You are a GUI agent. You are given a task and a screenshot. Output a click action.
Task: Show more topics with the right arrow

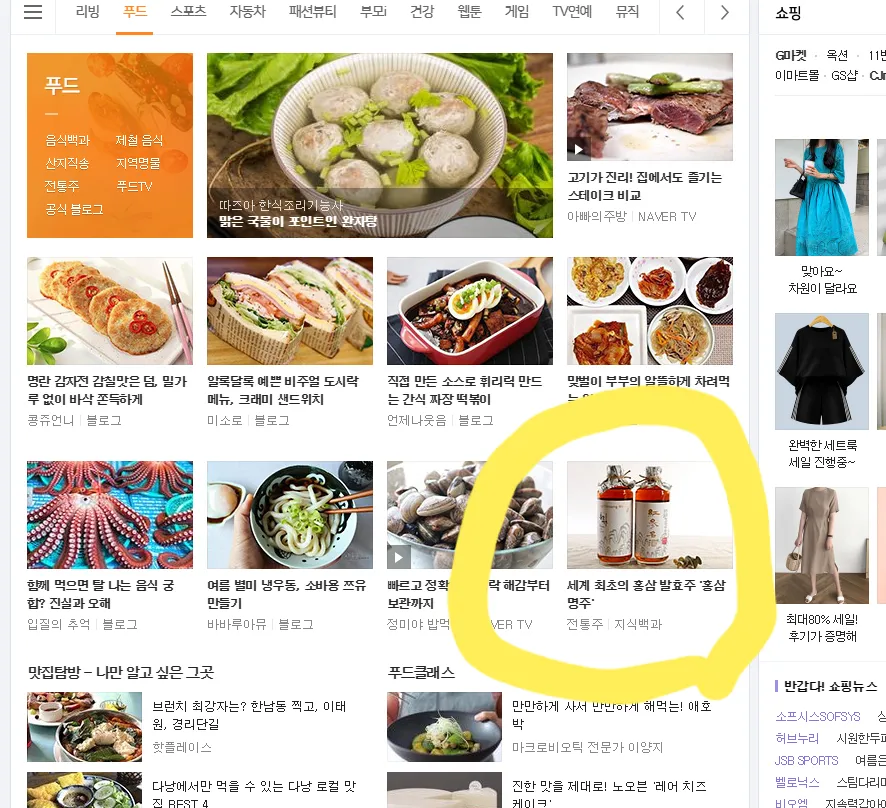pos(725,13)
